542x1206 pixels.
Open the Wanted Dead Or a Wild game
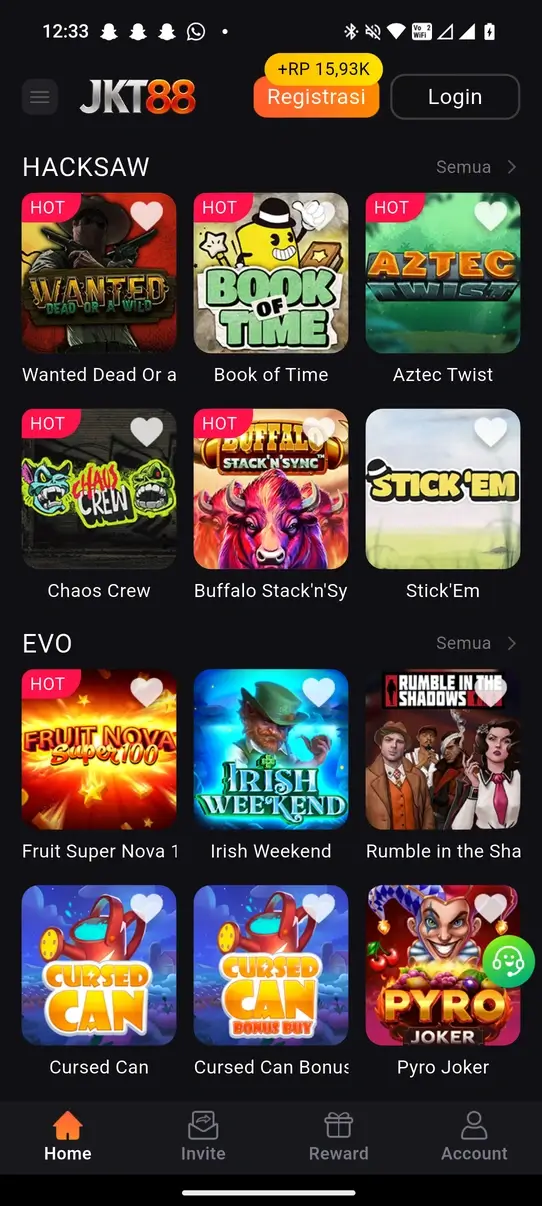pyautogui.click(x=99, y=273)
